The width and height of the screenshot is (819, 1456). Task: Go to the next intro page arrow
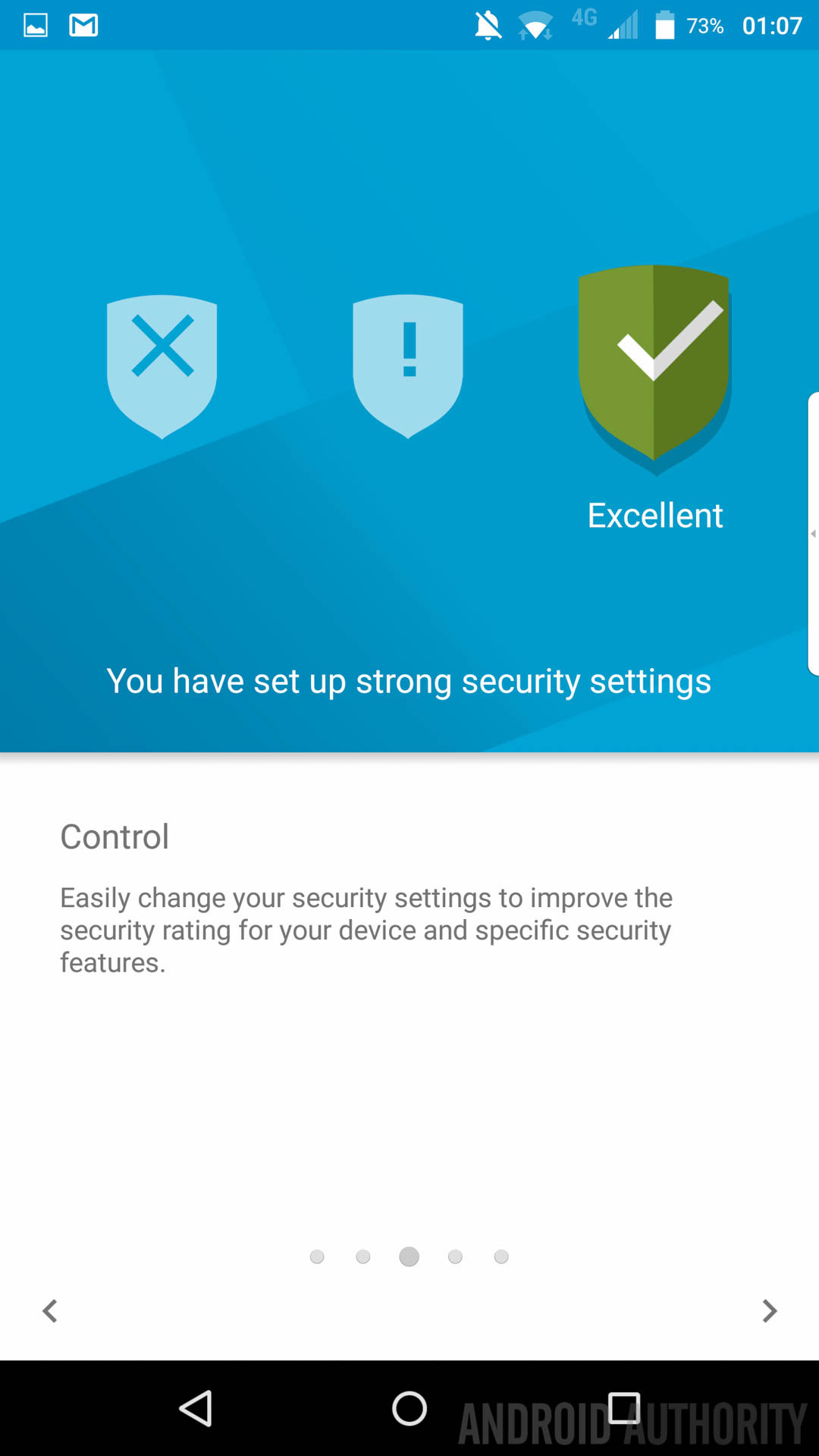click(769, 1310)
